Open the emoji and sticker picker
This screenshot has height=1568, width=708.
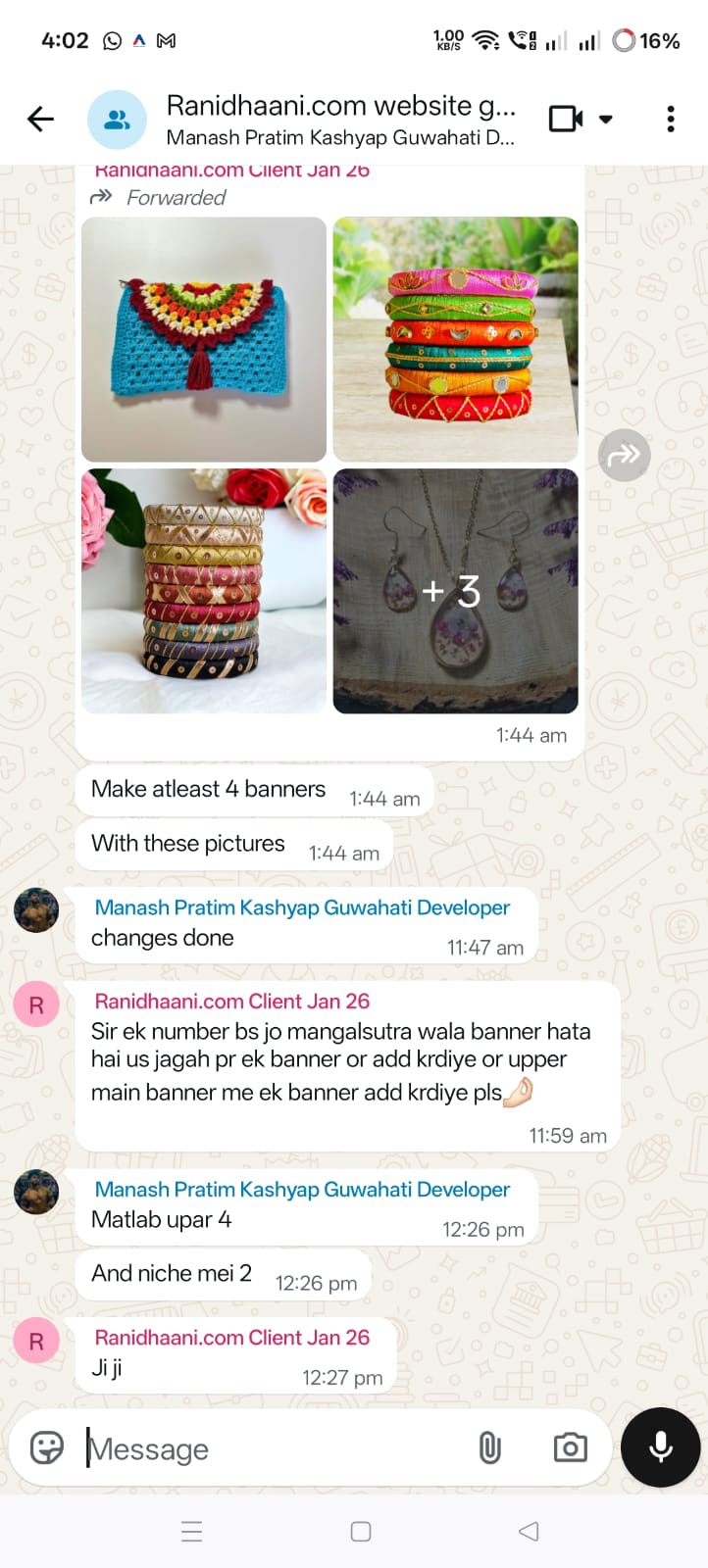47,1447
